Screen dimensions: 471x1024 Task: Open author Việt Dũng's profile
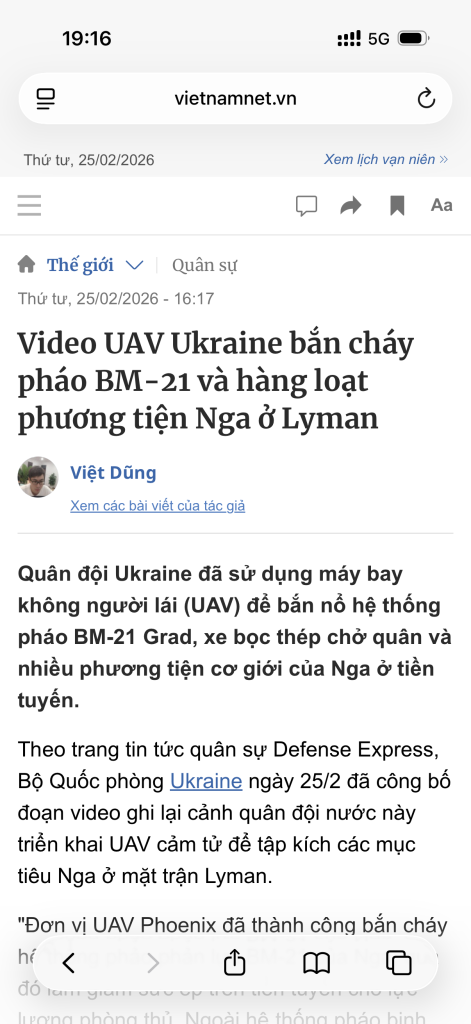tap(113, 472)
